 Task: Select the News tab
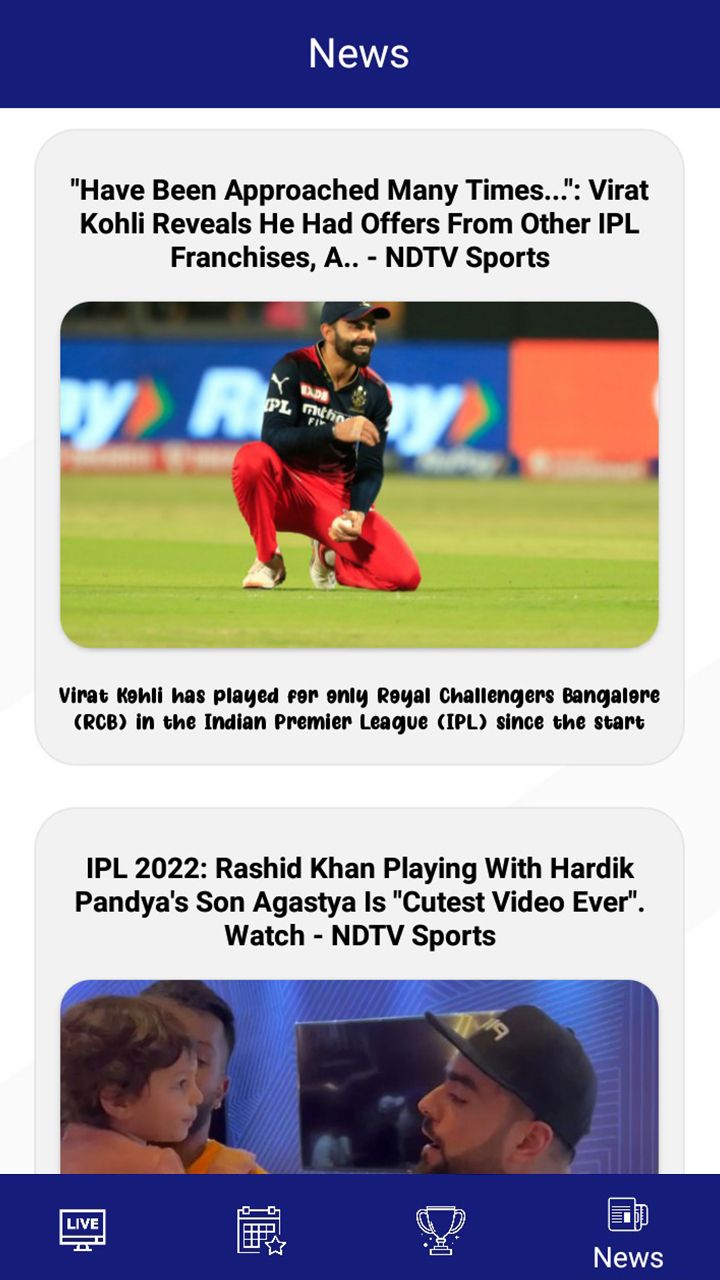(628, 1234)
